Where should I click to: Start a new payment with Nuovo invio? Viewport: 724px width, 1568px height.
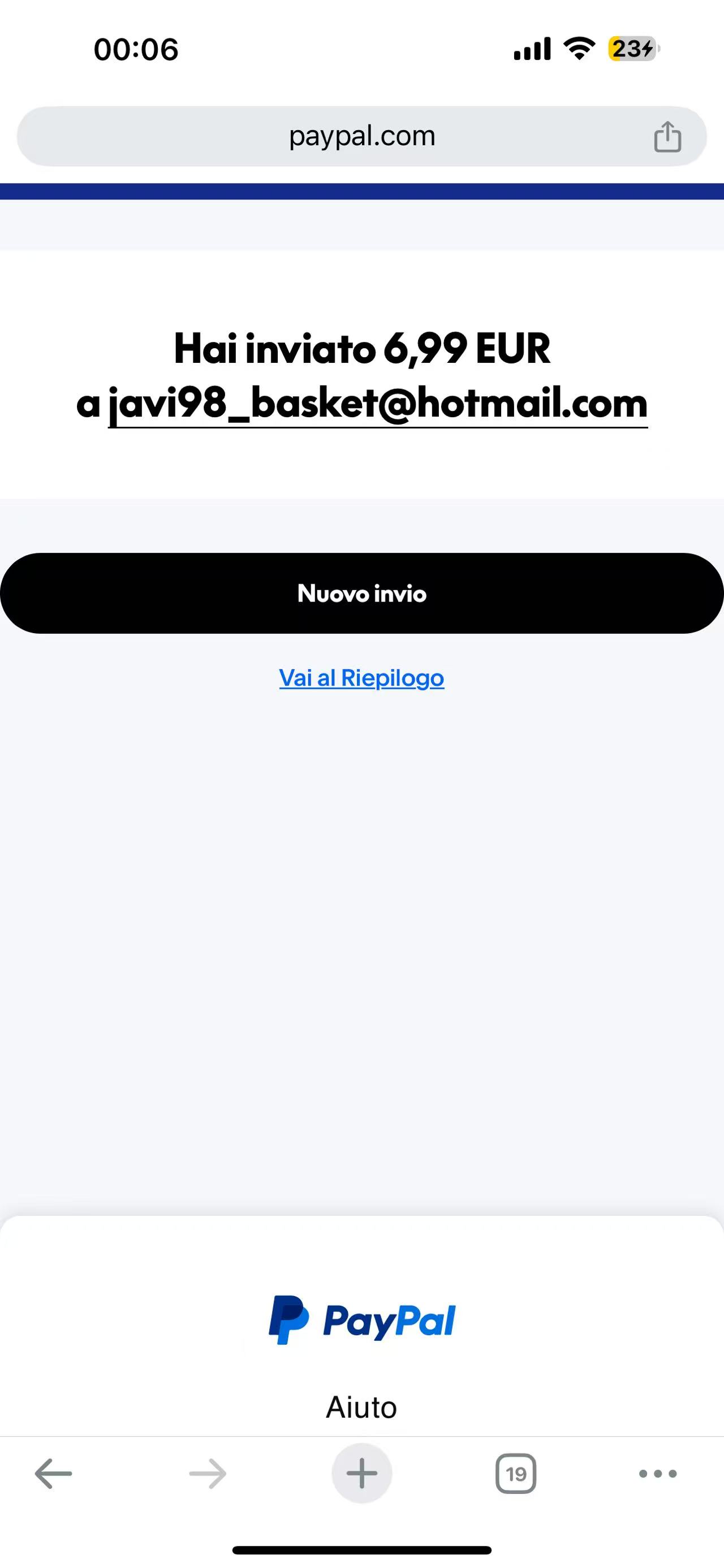click(x=361, y=594)
